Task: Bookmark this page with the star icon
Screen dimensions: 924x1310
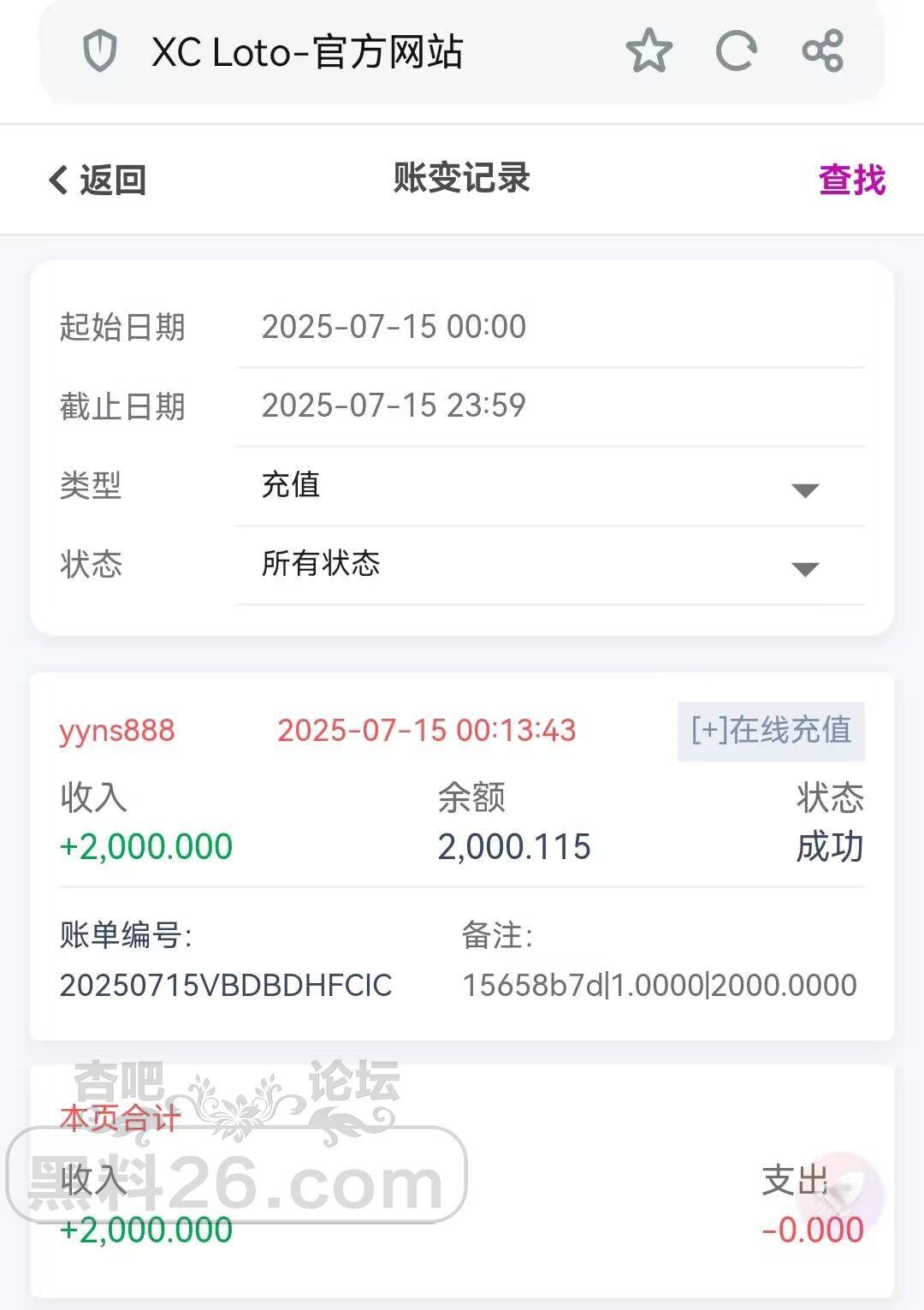Action: pos(649,51)
